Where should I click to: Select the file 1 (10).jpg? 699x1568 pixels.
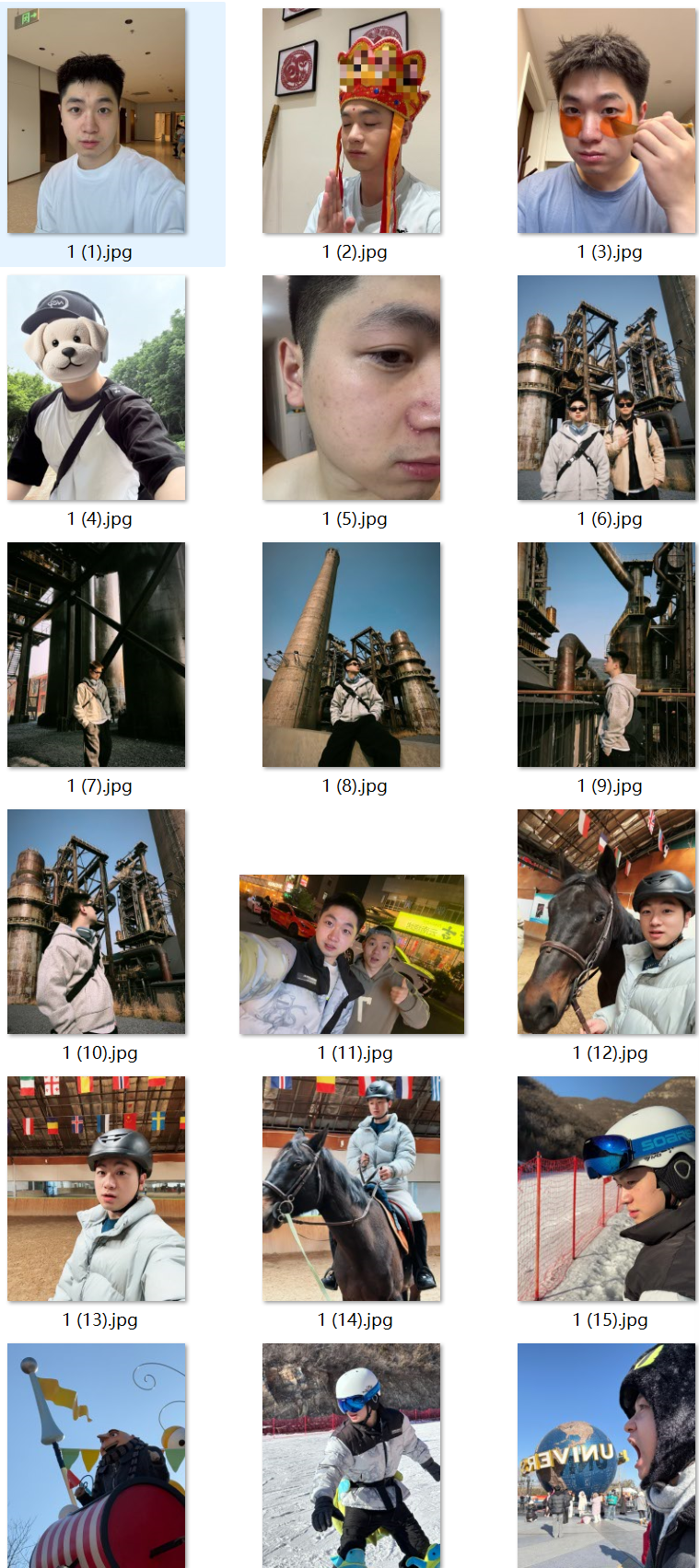97,922
